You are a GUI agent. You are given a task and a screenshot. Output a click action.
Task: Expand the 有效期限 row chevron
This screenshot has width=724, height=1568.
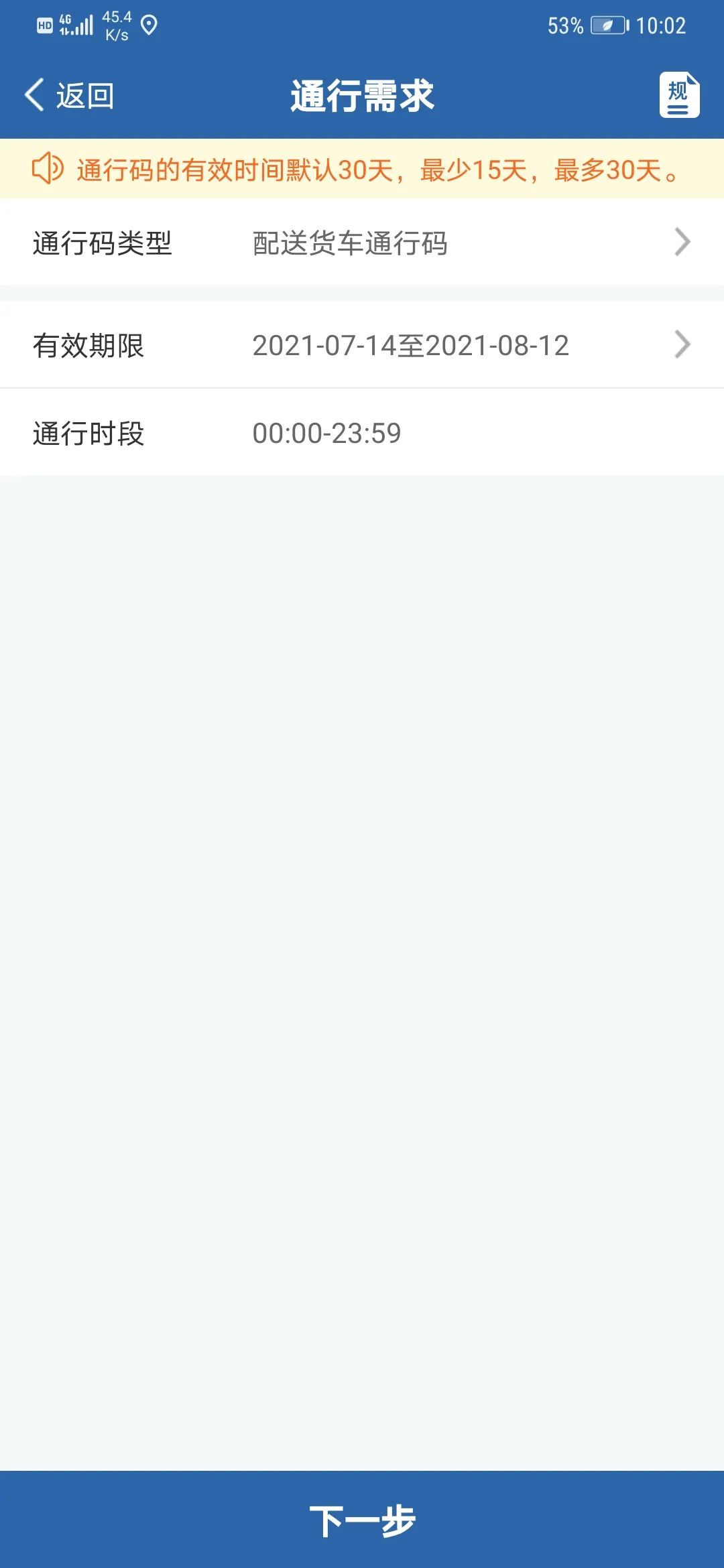pos(682,345)
